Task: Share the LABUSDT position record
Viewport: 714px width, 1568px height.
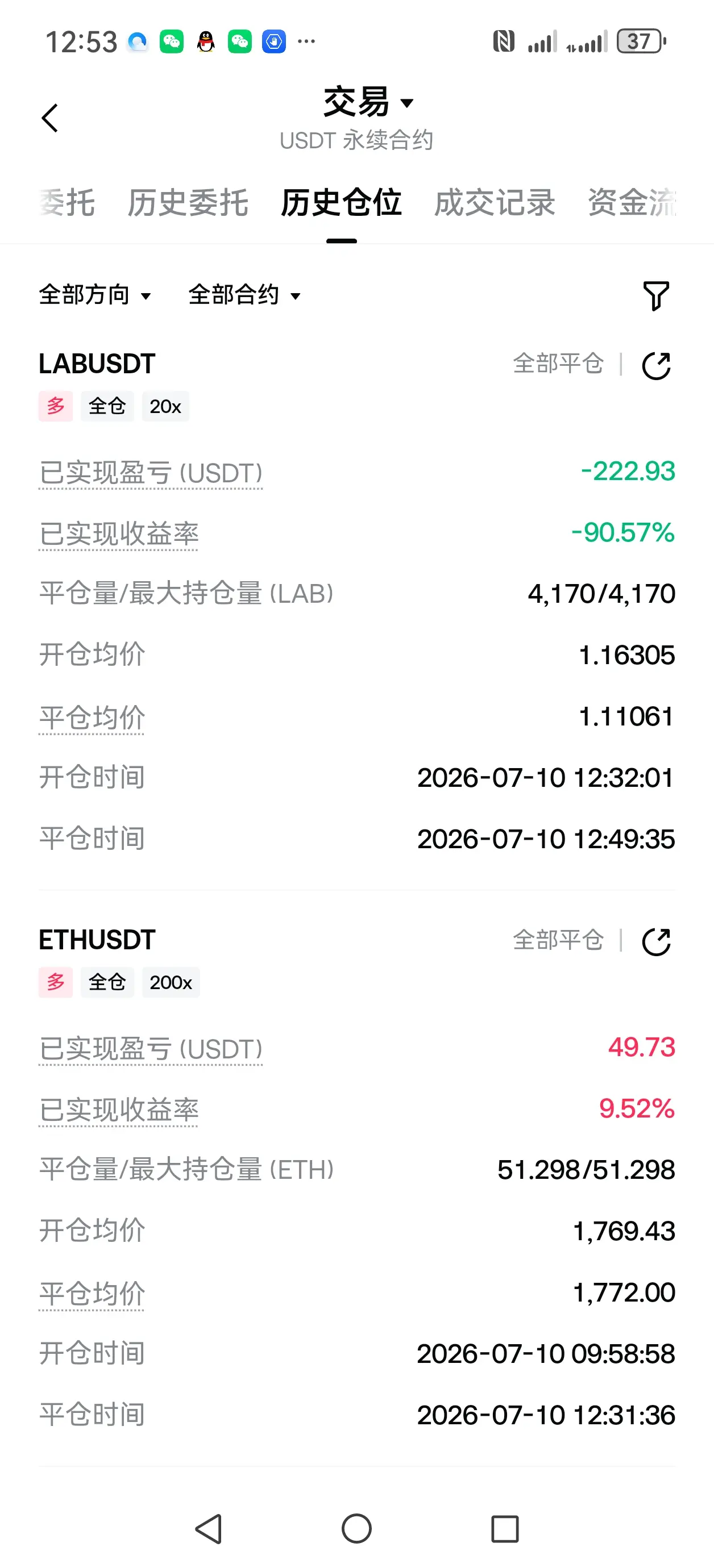Action: (x=656, y=366)
